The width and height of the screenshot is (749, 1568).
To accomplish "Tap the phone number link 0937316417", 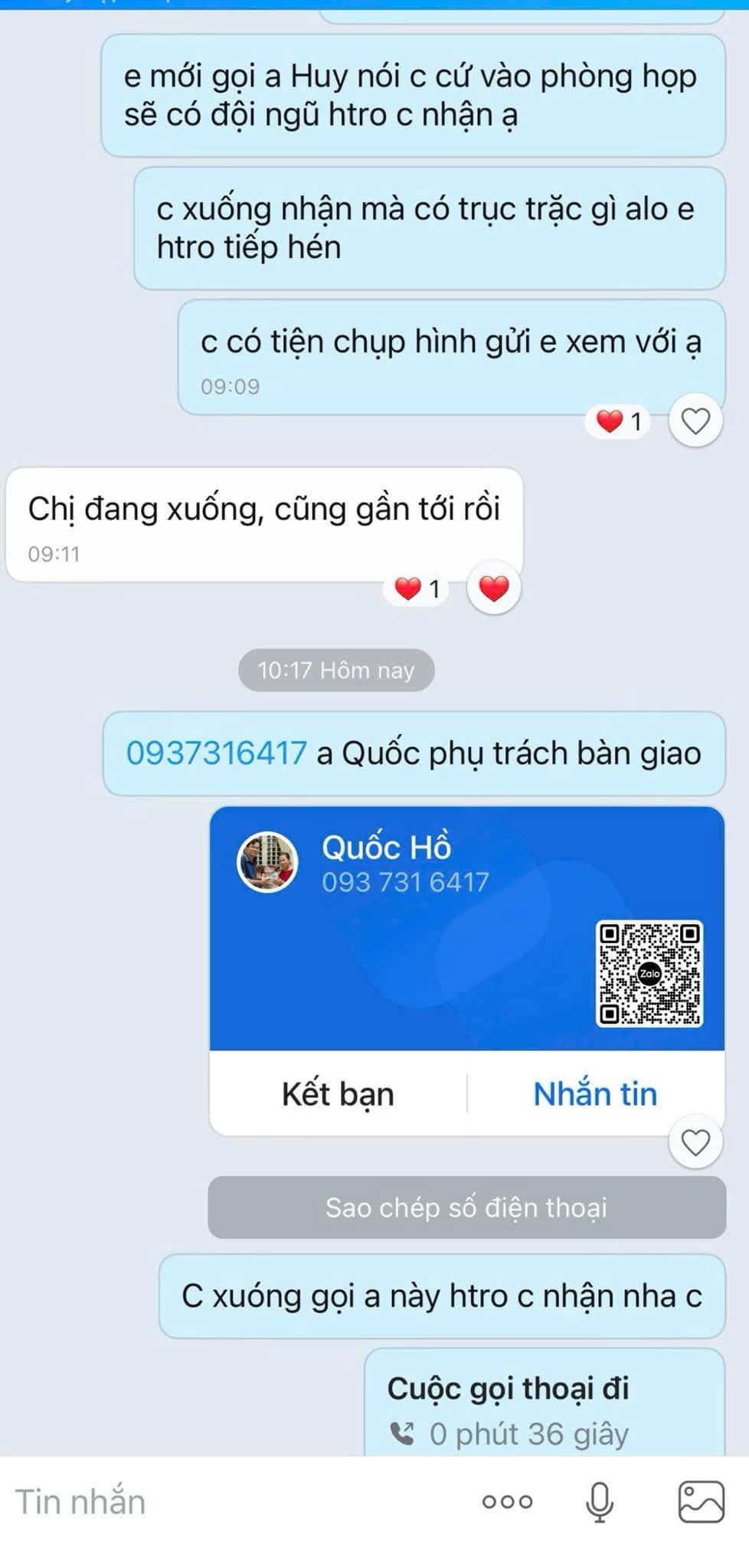I will (x=216, y=753).
